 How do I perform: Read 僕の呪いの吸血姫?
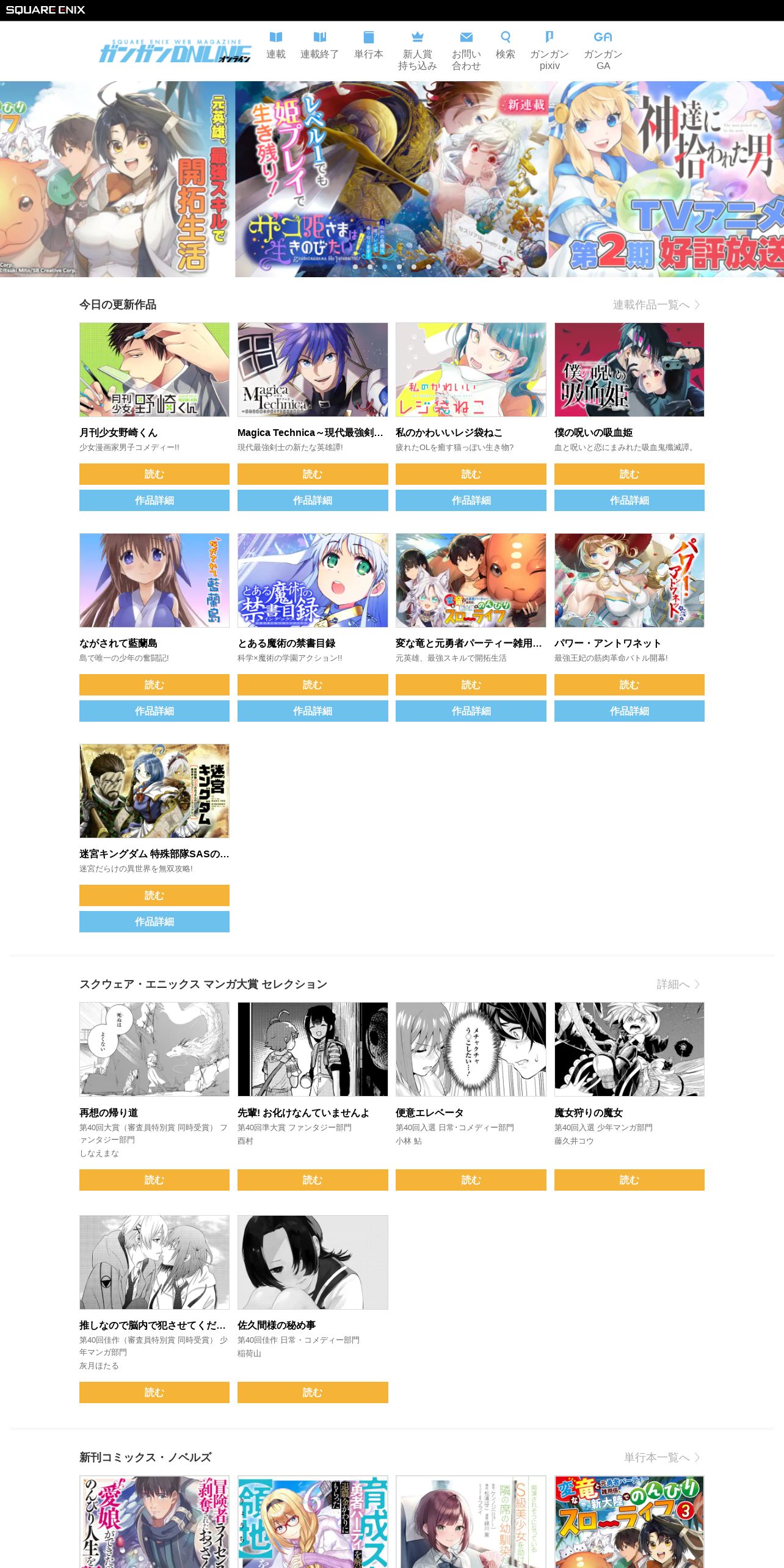point(630,474)
